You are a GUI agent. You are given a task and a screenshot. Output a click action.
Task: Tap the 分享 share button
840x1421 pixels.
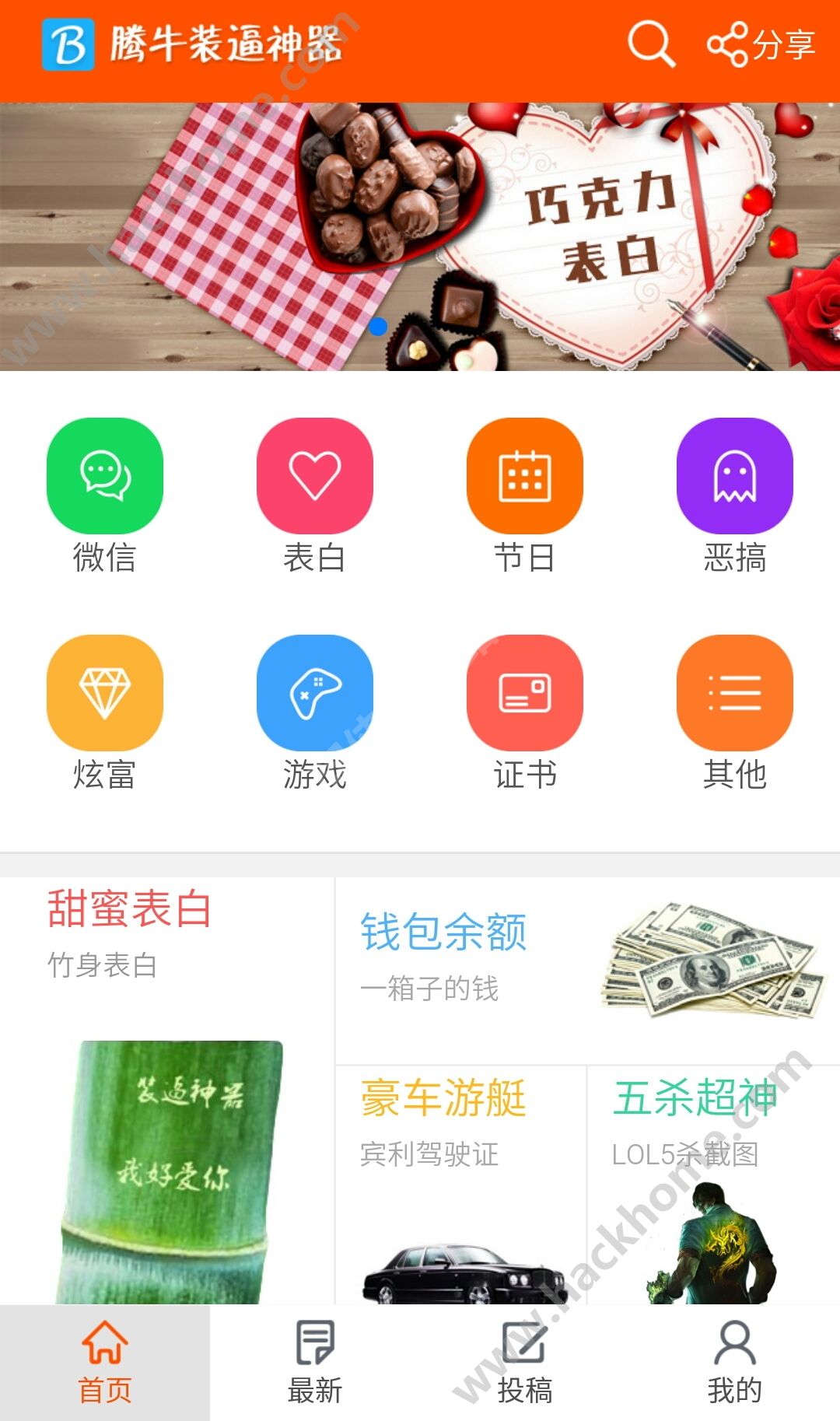[761, 44]
